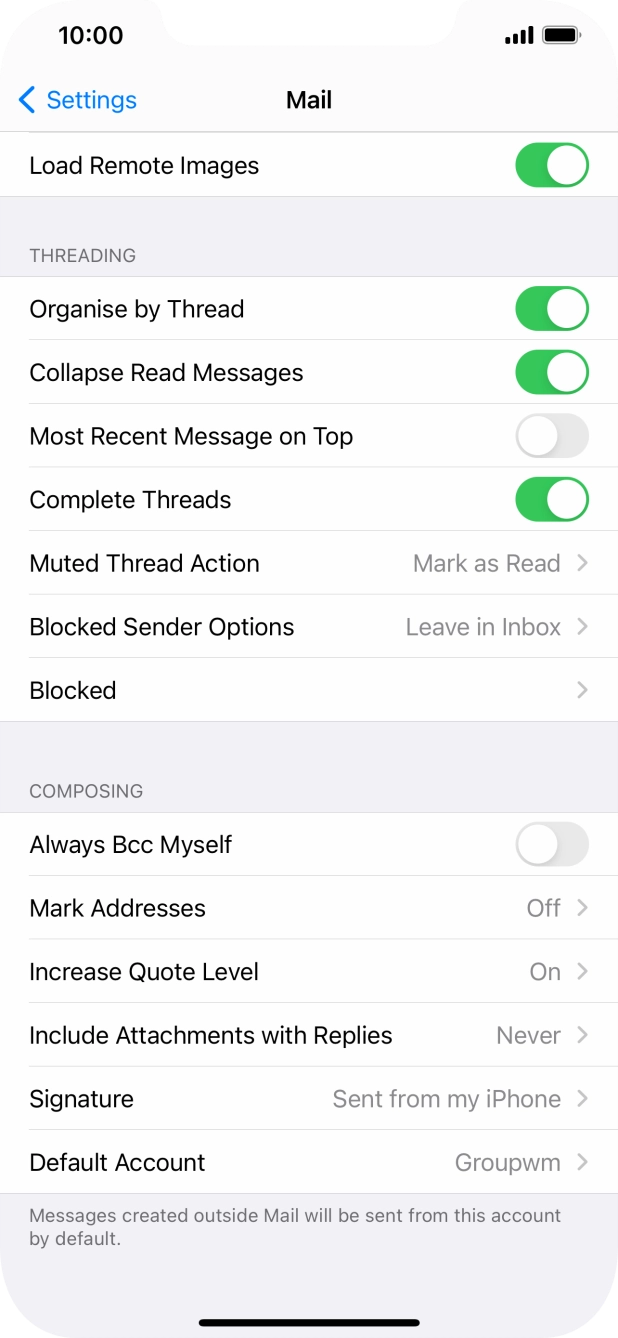Screen dimensions: 618x1338
Task: Disable Organise by Thread
Action: [551, 309]
